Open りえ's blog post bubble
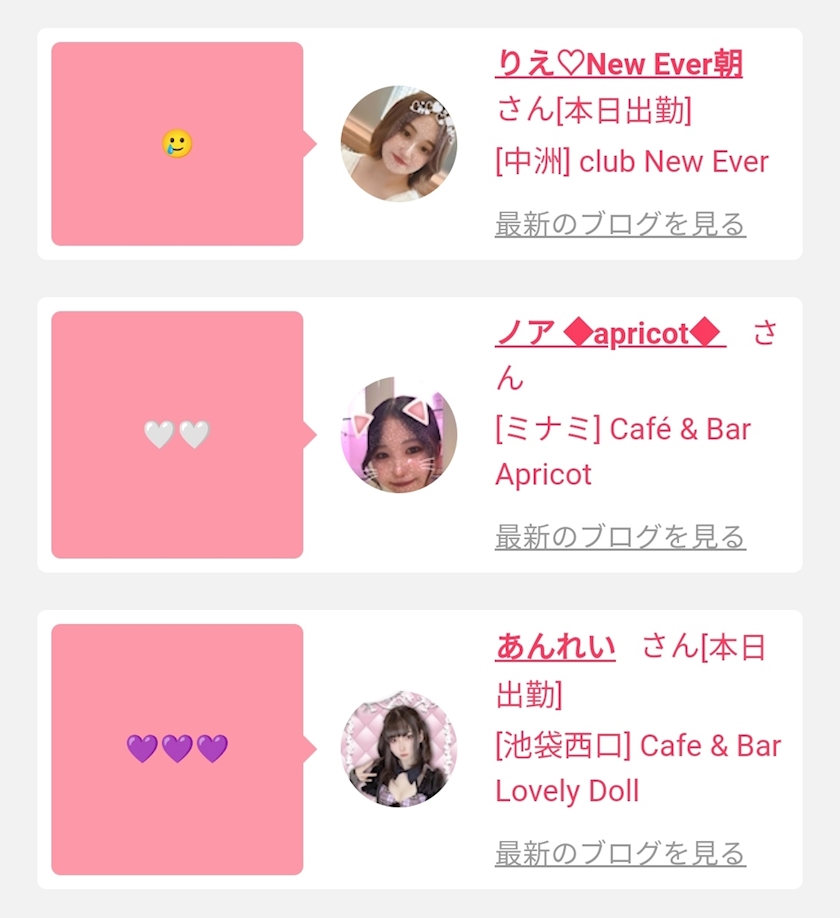Viewport: 840px width, 918px height. click(x=177, y=144)
